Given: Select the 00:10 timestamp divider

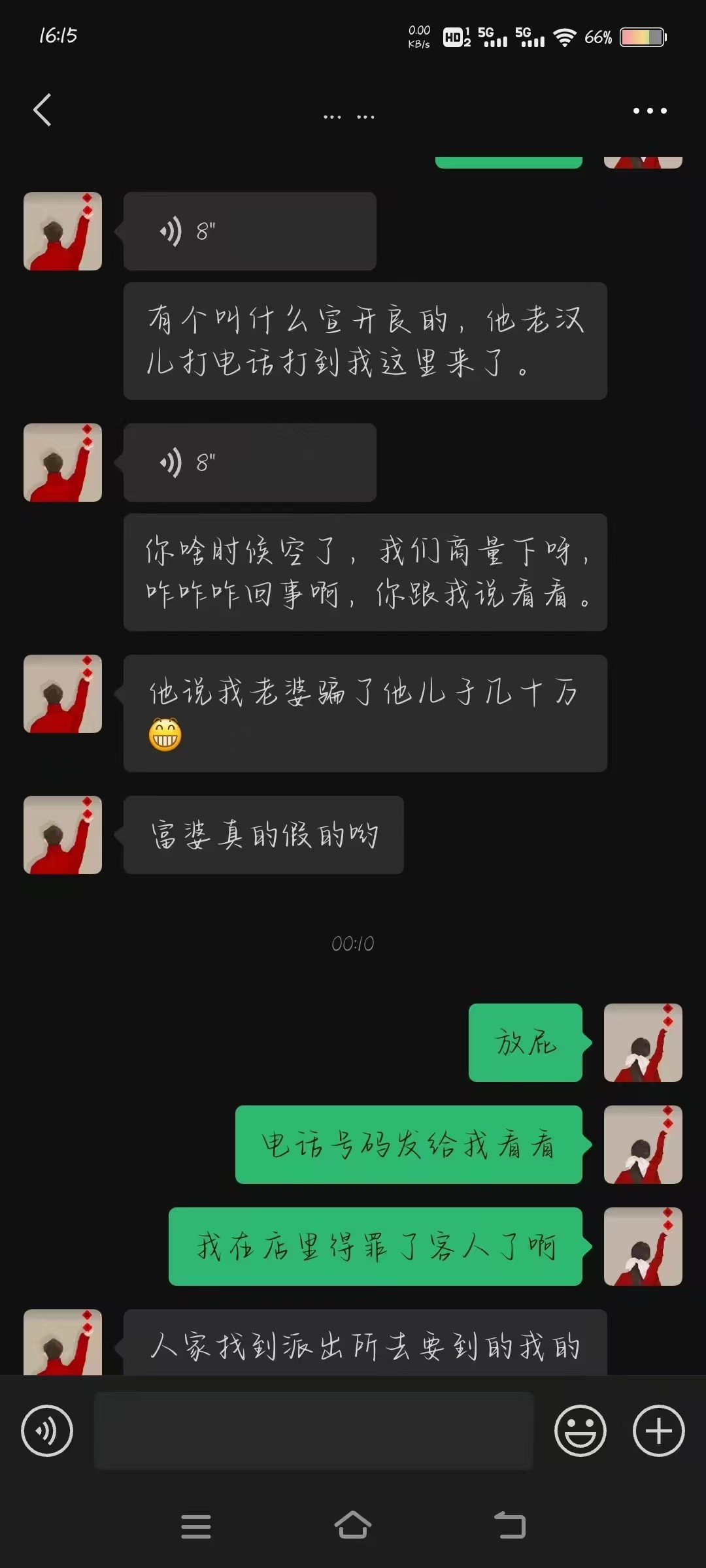Looking at the screenshot, I should click(x=353, y=943).
